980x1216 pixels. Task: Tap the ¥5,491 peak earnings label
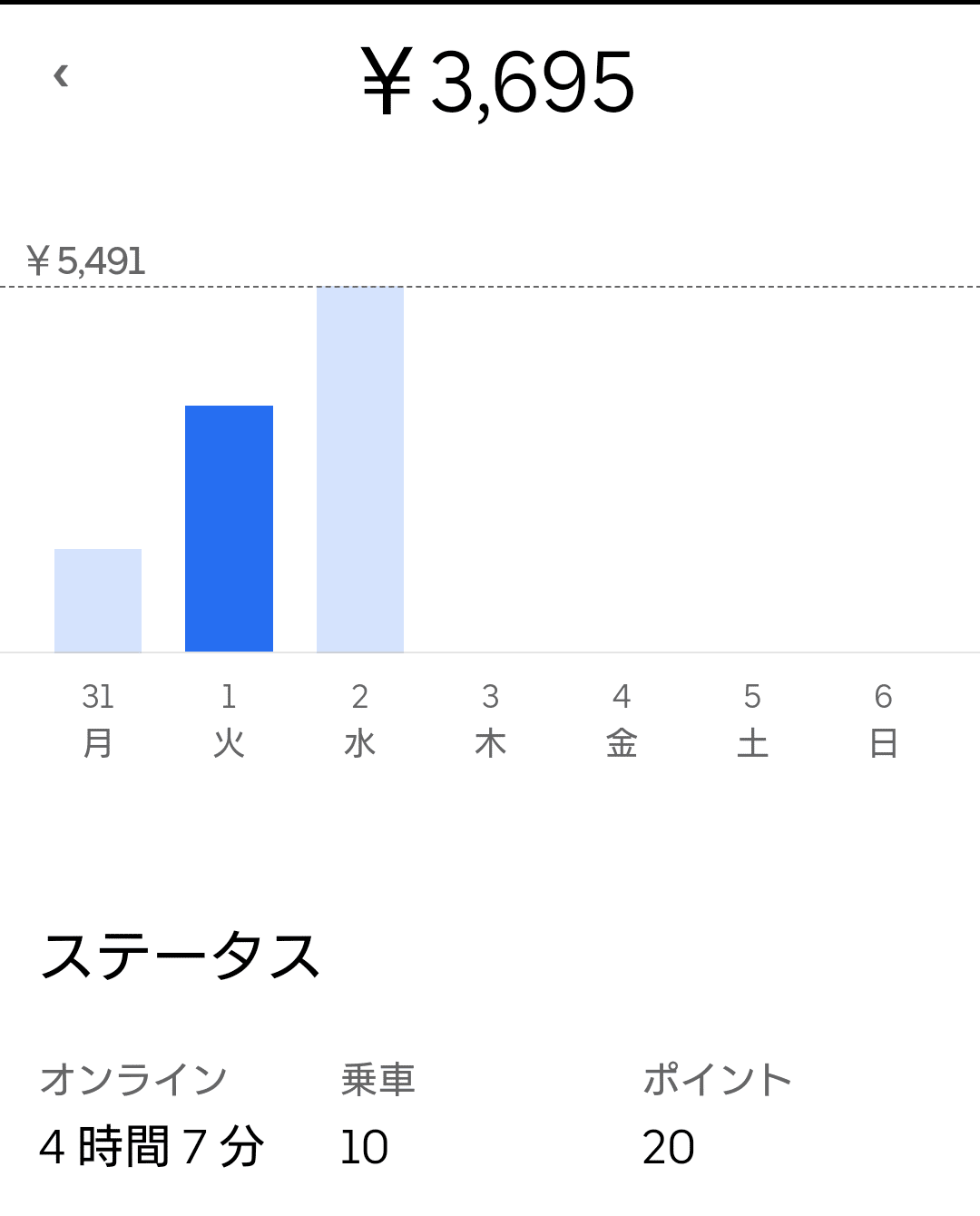(x=88, y=260)
